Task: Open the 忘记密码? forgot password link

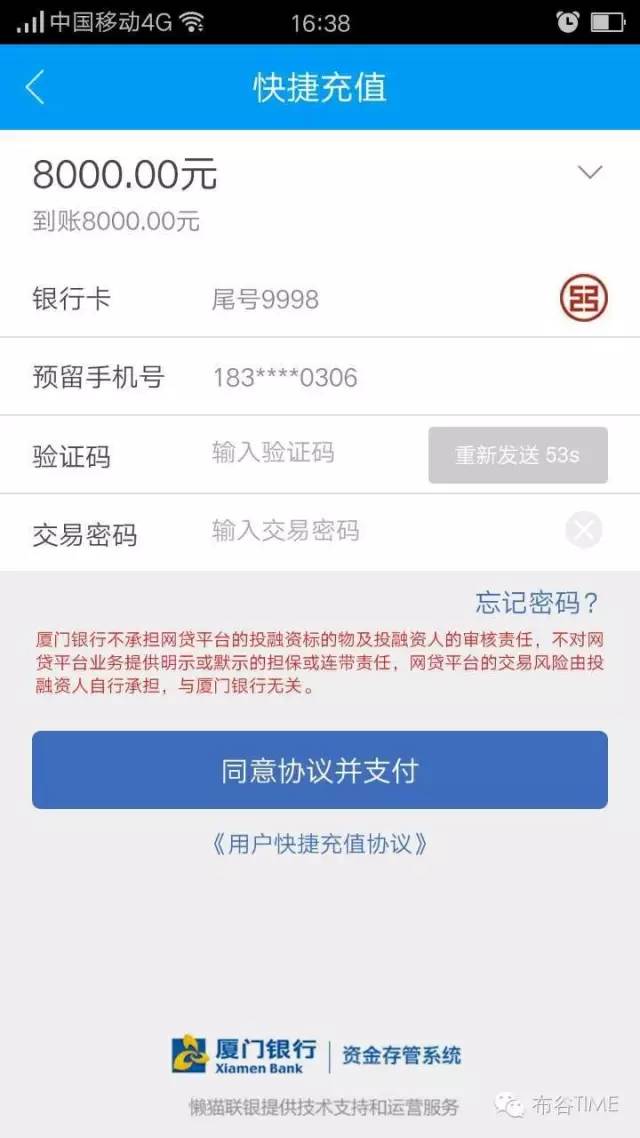Action: pyautogui.click(x=536, y=603)
